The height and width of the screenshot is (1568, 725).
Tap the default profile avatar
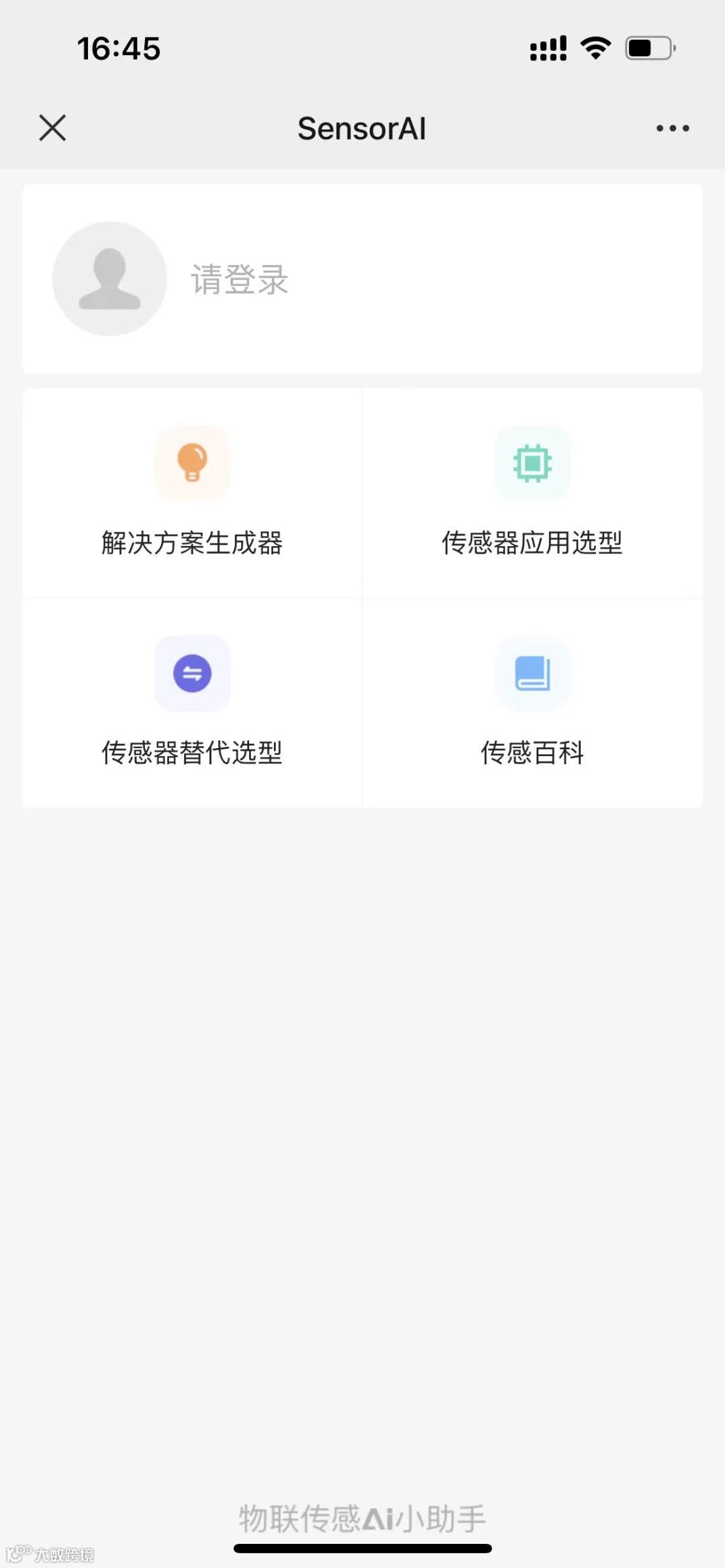109,278
